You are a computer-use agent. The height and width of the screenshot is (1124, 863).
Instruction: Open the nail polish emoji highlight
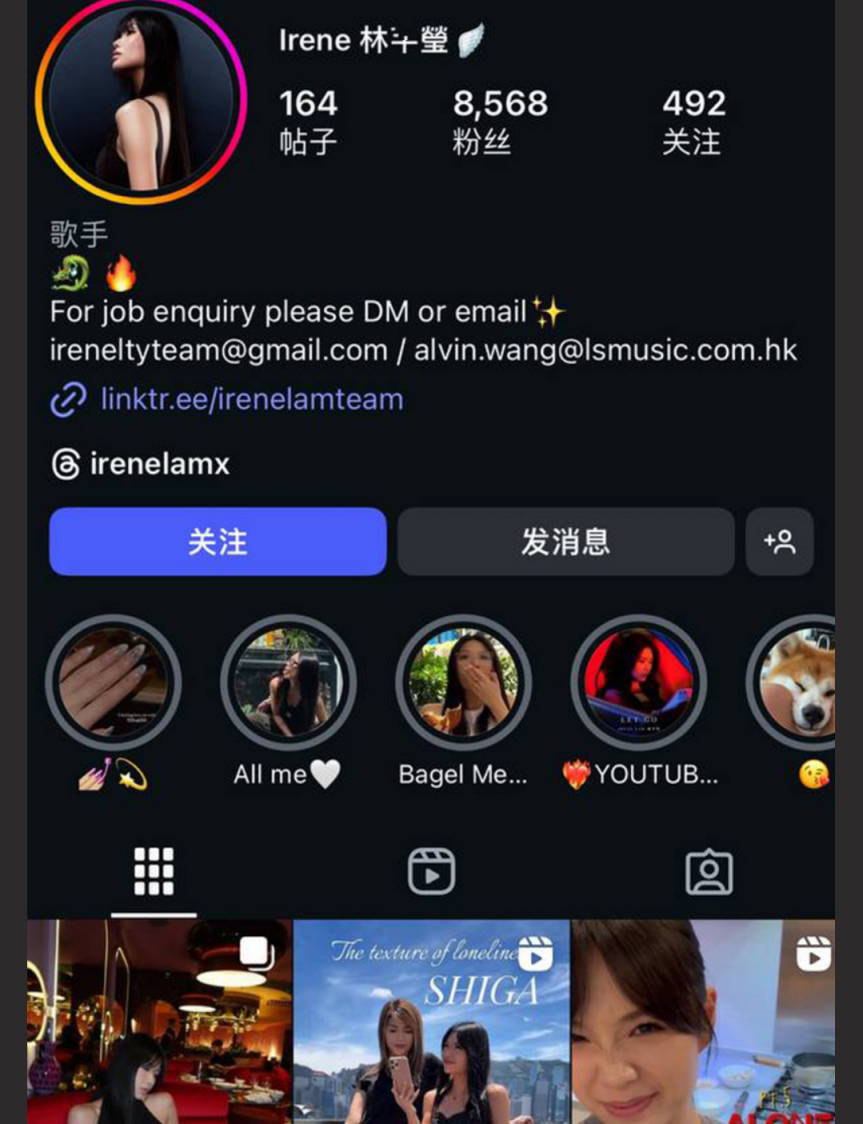coord(113,683)
